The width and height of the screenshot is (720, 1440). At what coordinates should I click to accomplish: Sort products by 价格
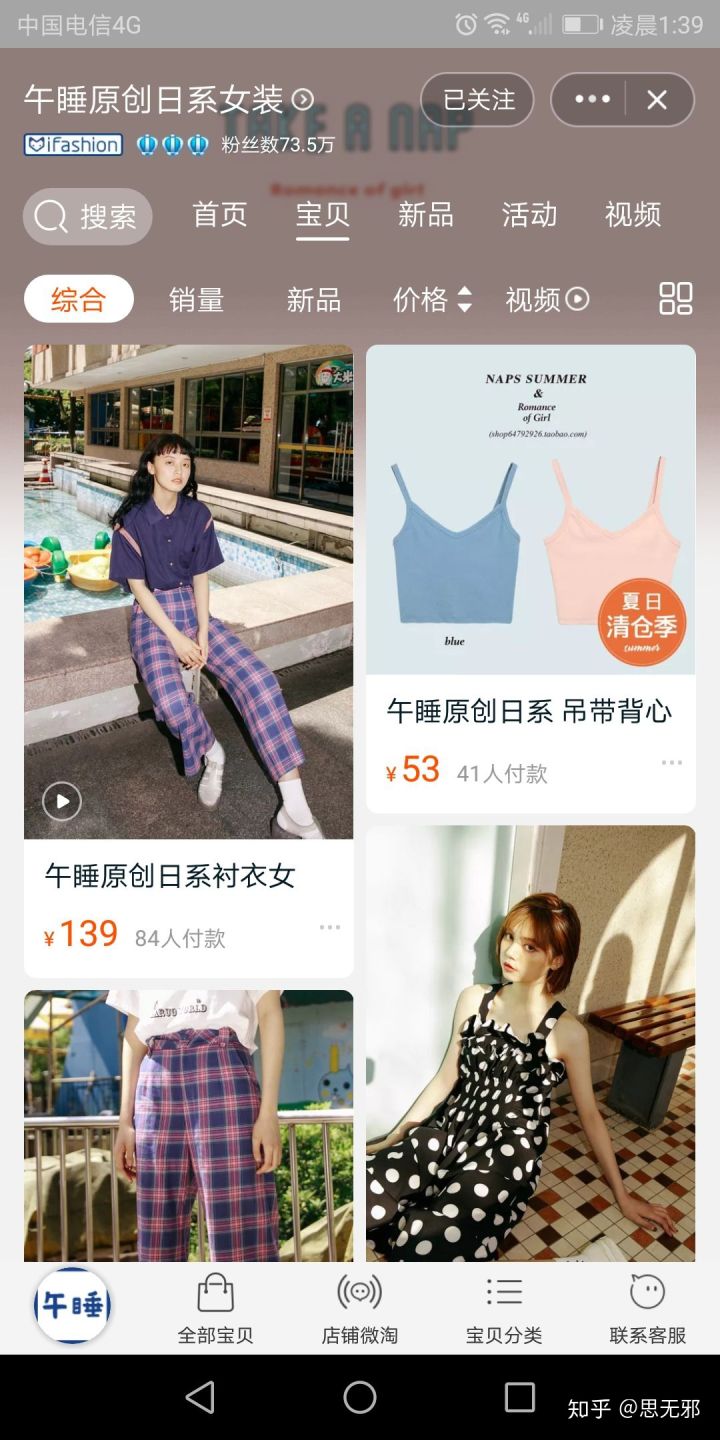[x=432, y=300]
